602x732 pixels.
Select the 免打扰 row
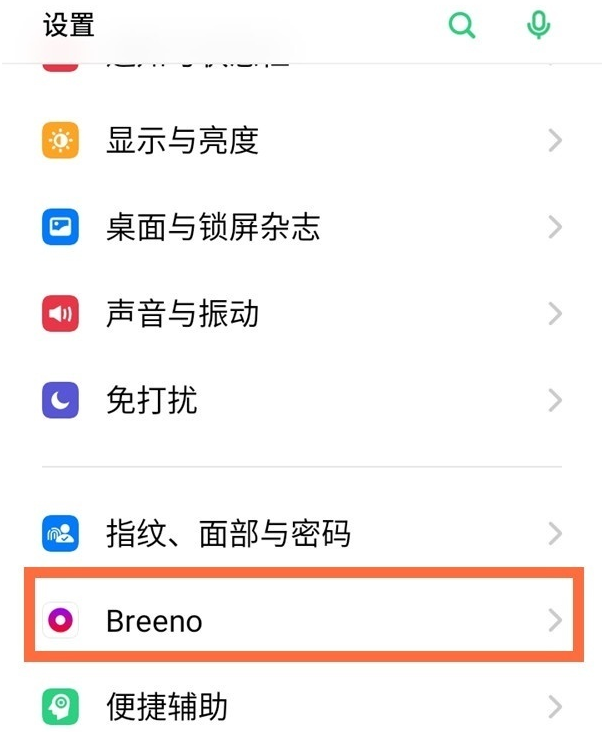tap(300, 401)
